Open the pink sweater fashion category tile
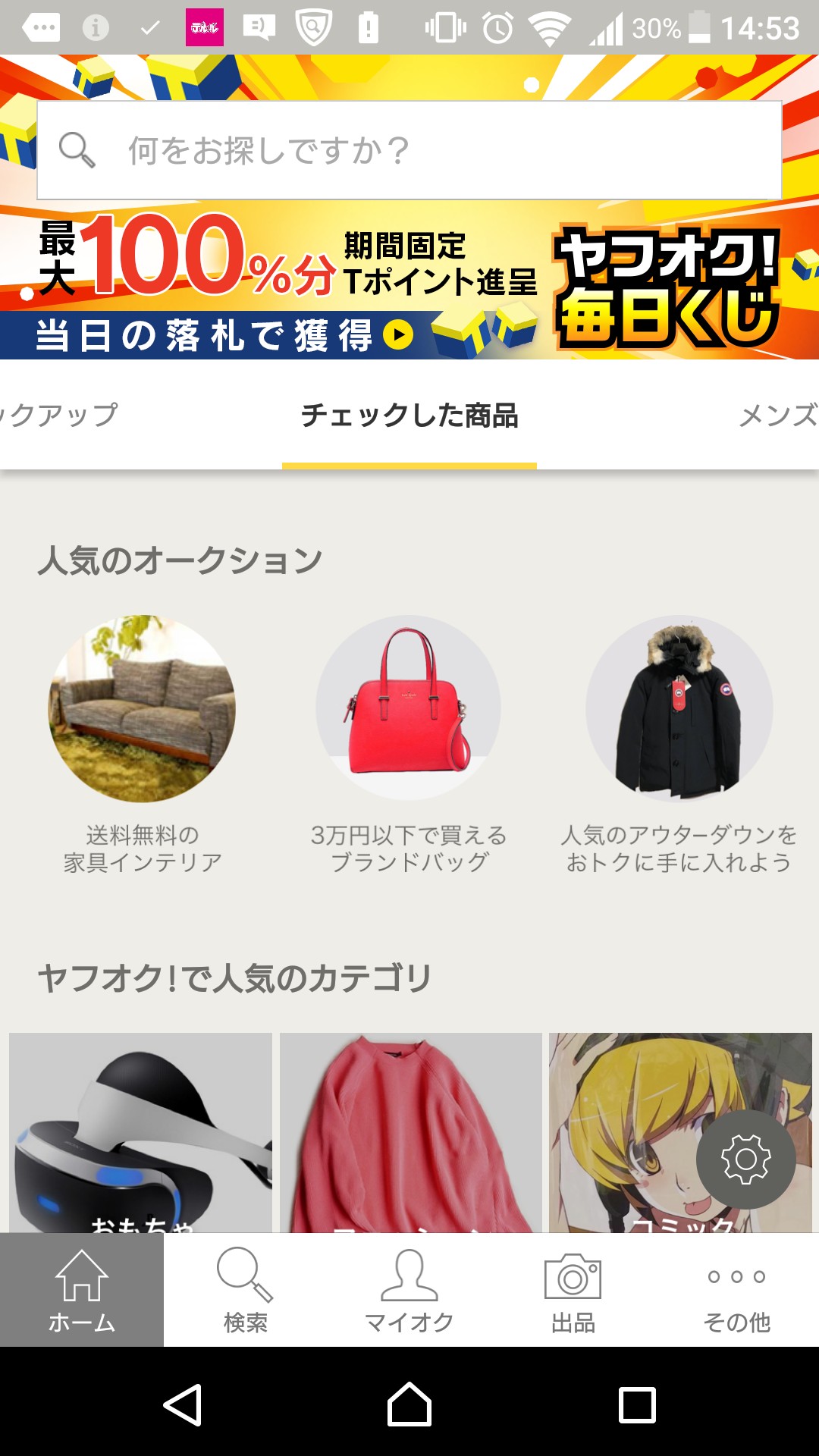The width and height of the screenshot is (819, 1456). (x=410, y=1131)
